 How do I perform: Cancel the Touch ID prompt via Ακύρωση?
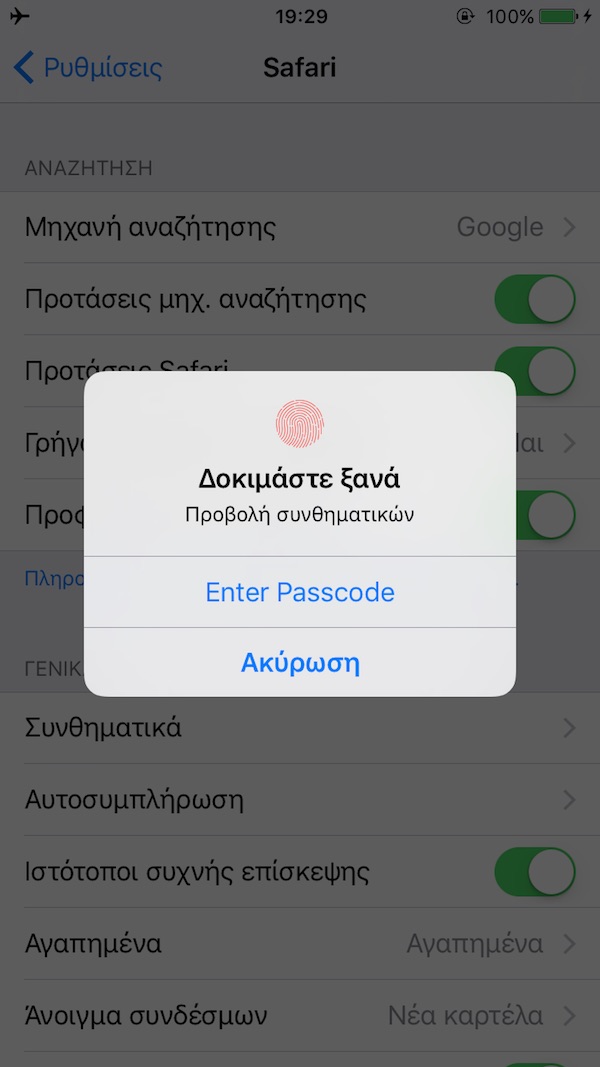tap(300, 662)
